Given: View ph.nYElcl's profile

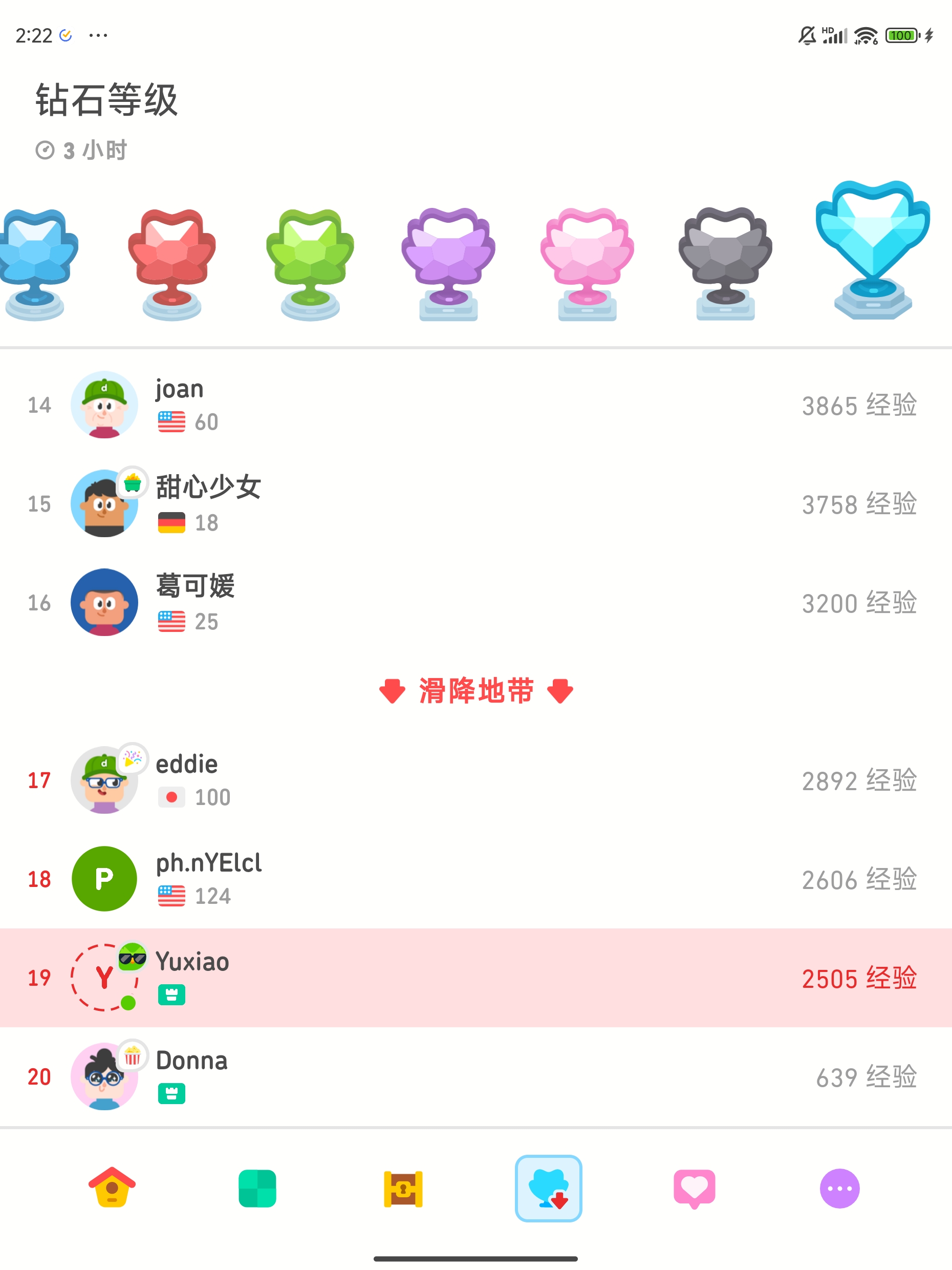Looking at the screenshot, I should click(x=475, y=878).
